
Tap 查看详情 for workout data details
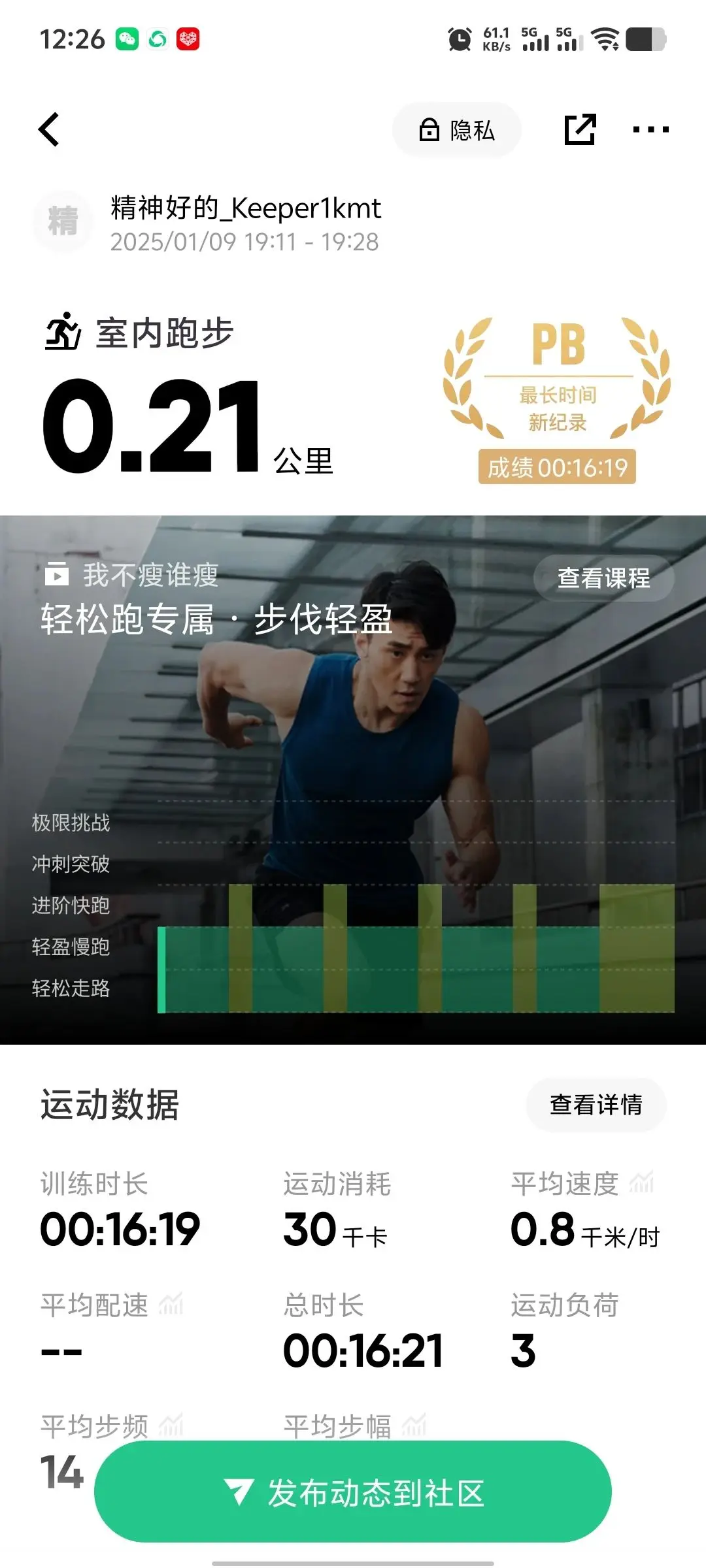596,1105
